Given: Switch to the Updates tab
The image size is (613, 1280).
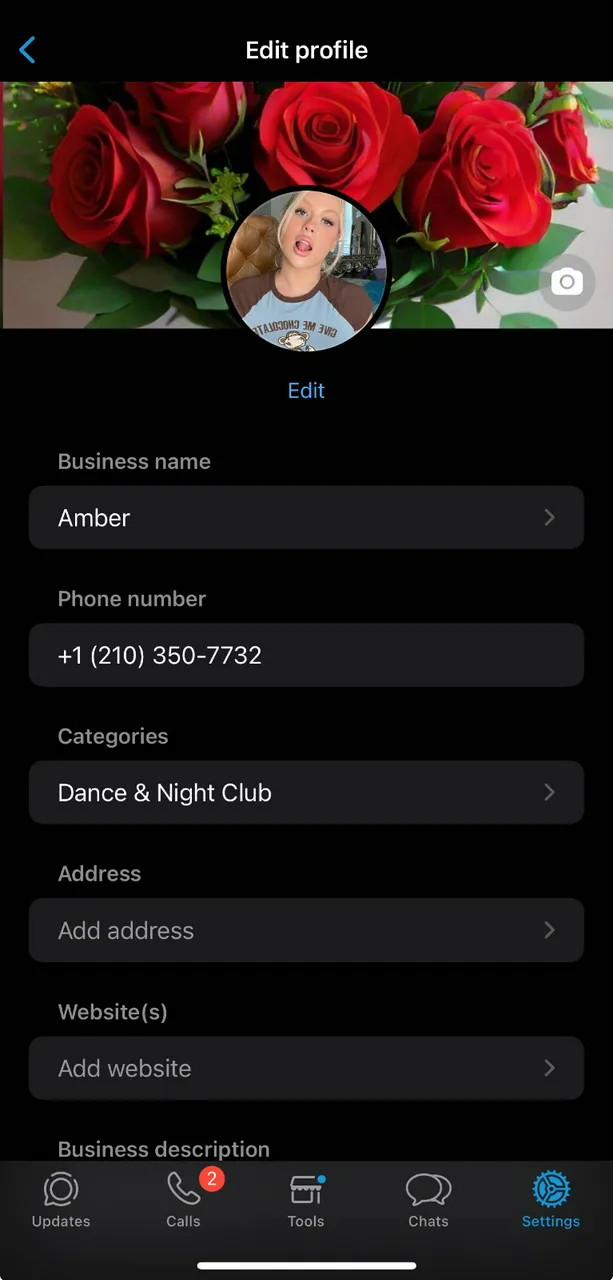Looking at the screenshot, I should click(x=61, y=1200).
